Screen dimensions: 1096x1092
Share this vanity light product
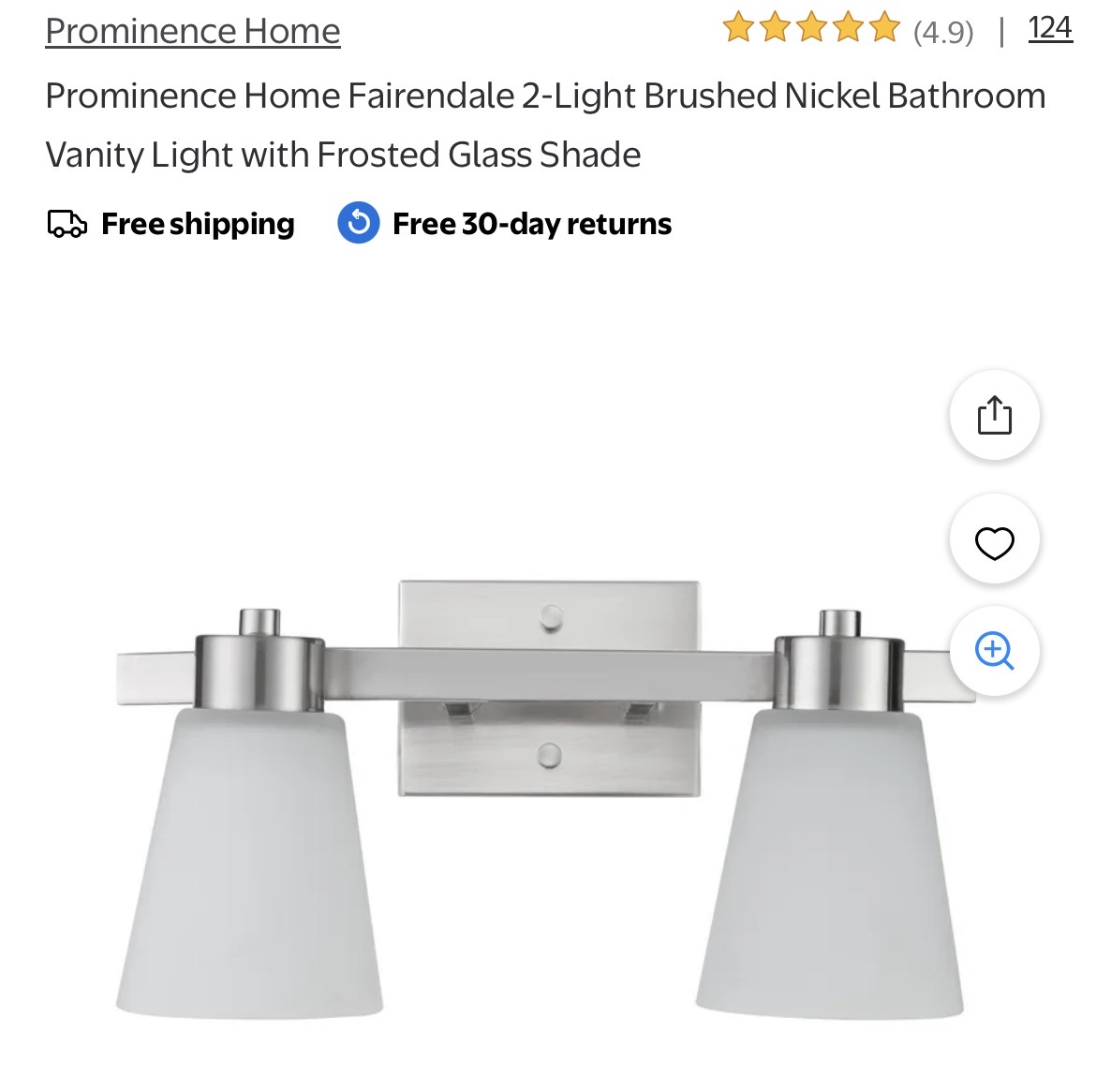tap(994, 415)
